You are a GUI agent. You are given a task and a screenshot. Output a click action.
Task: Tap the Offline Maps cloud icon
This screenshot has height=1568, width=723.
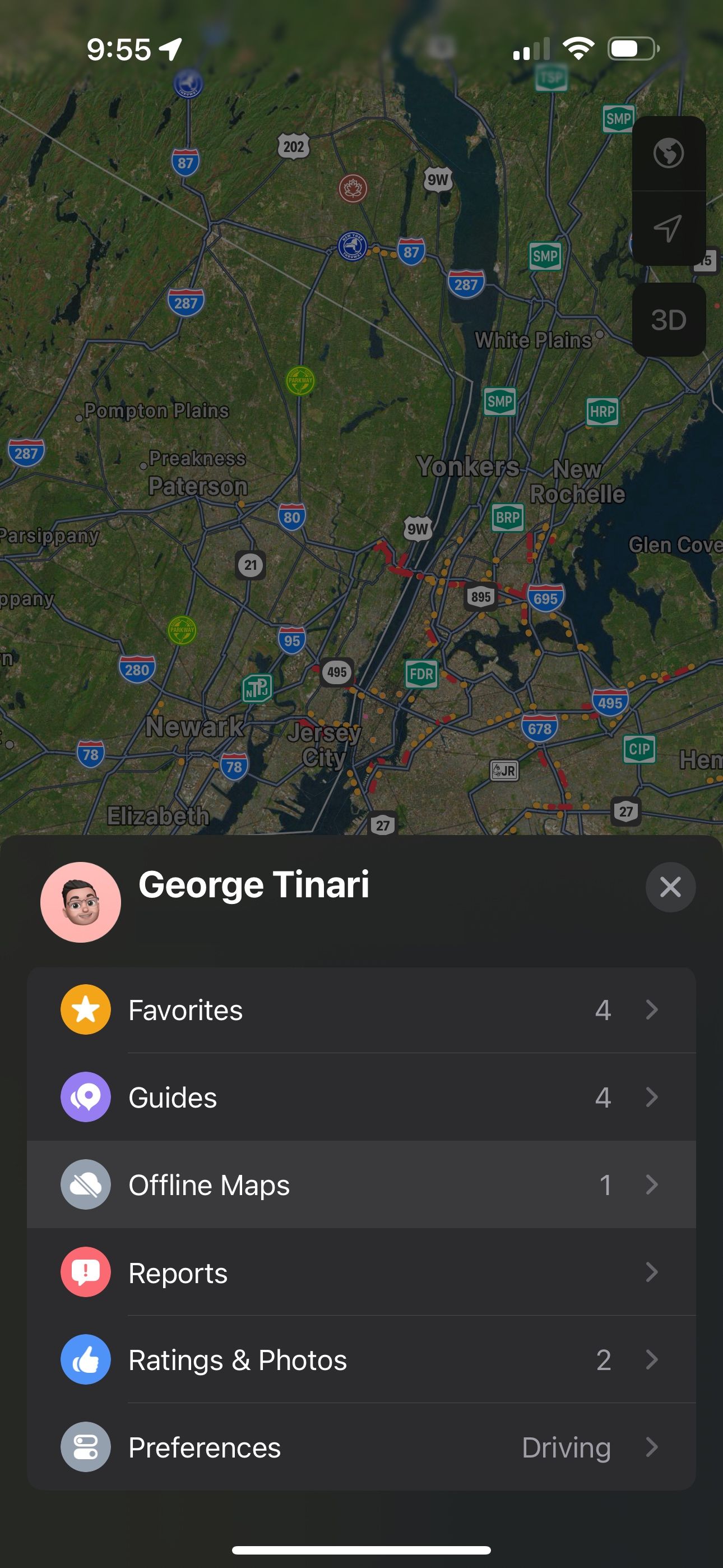[x=86, y=1184]
